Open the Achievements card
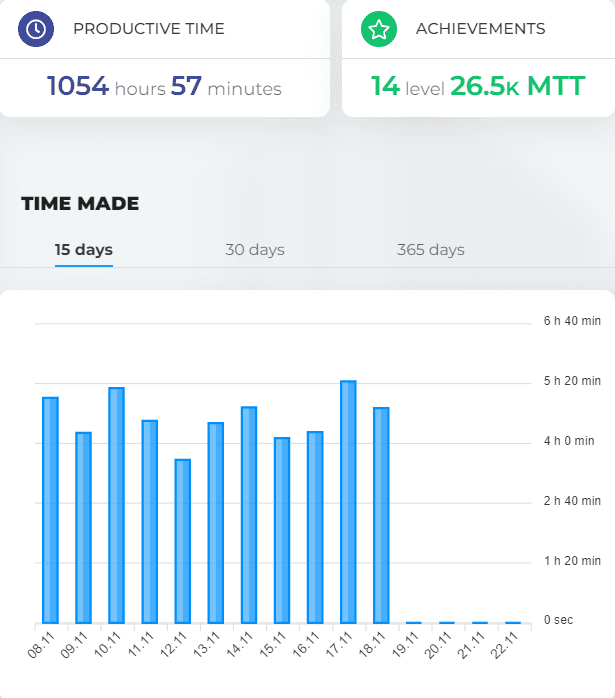Screen dimensions: 615x698 pos(478,58)
